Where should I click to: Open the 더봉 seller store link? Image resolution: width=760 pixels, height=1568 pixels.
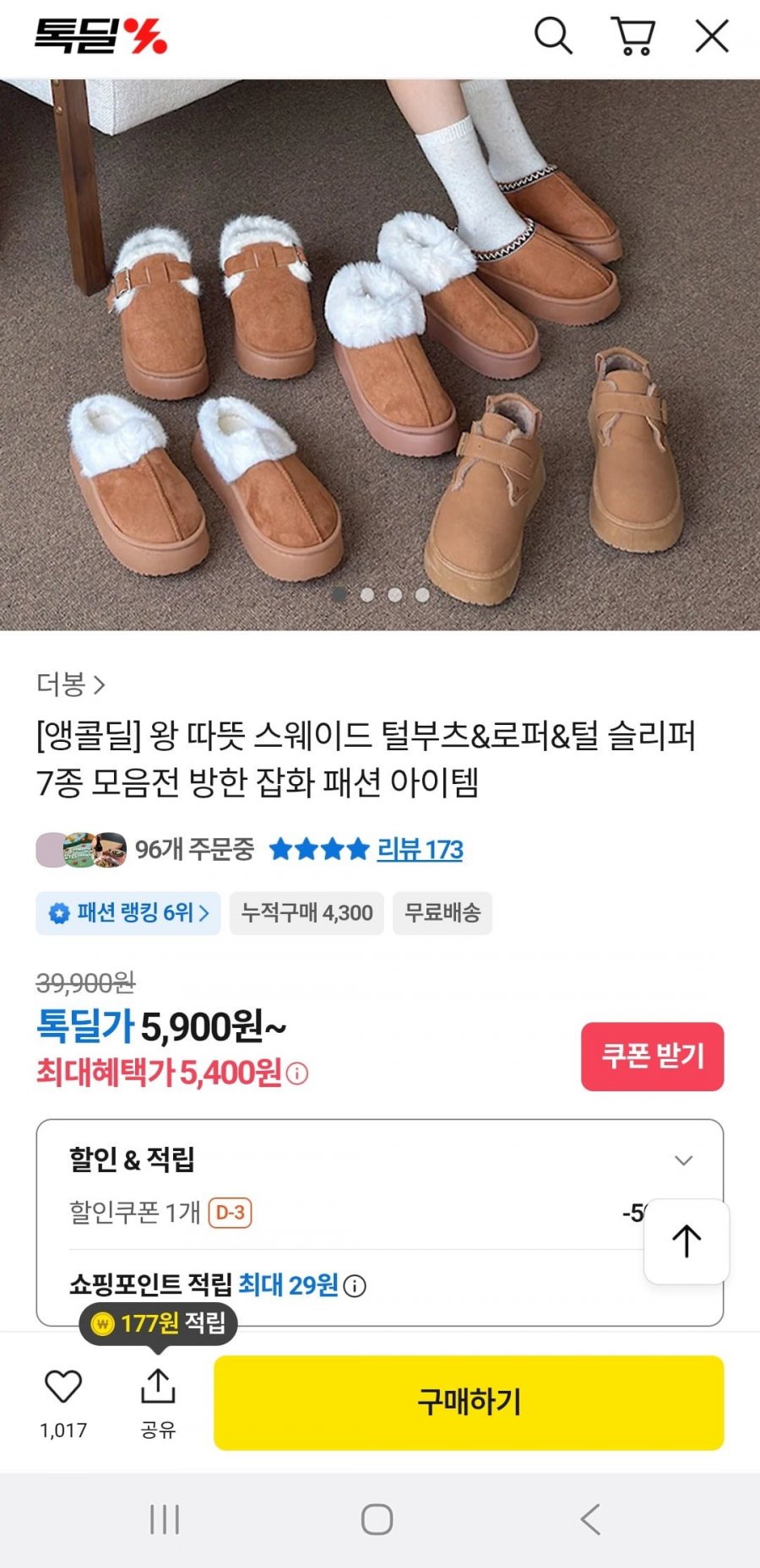[x=70, y=684]
